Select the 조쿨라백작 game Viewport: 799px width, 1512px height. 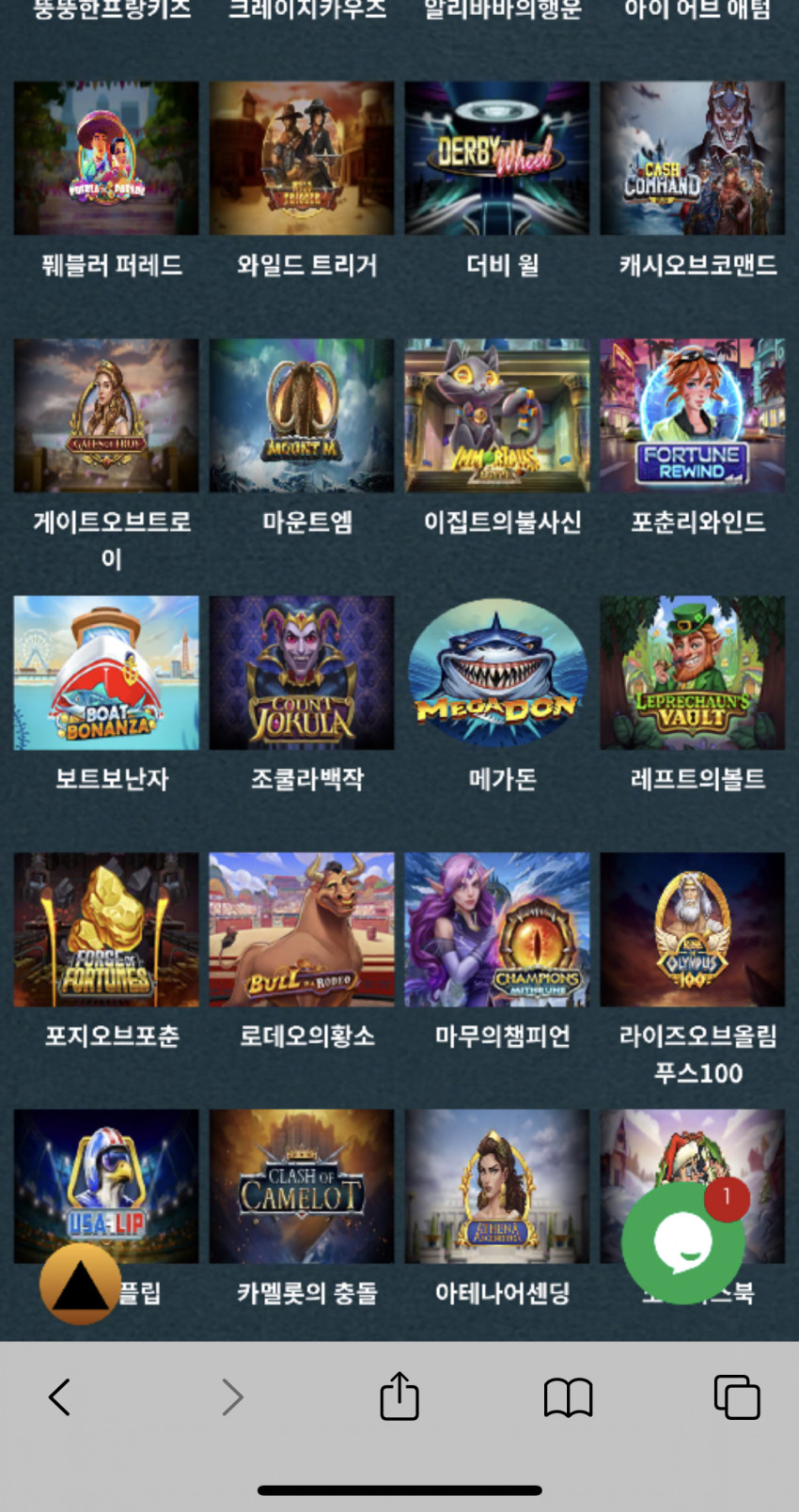tap(302, 673)
